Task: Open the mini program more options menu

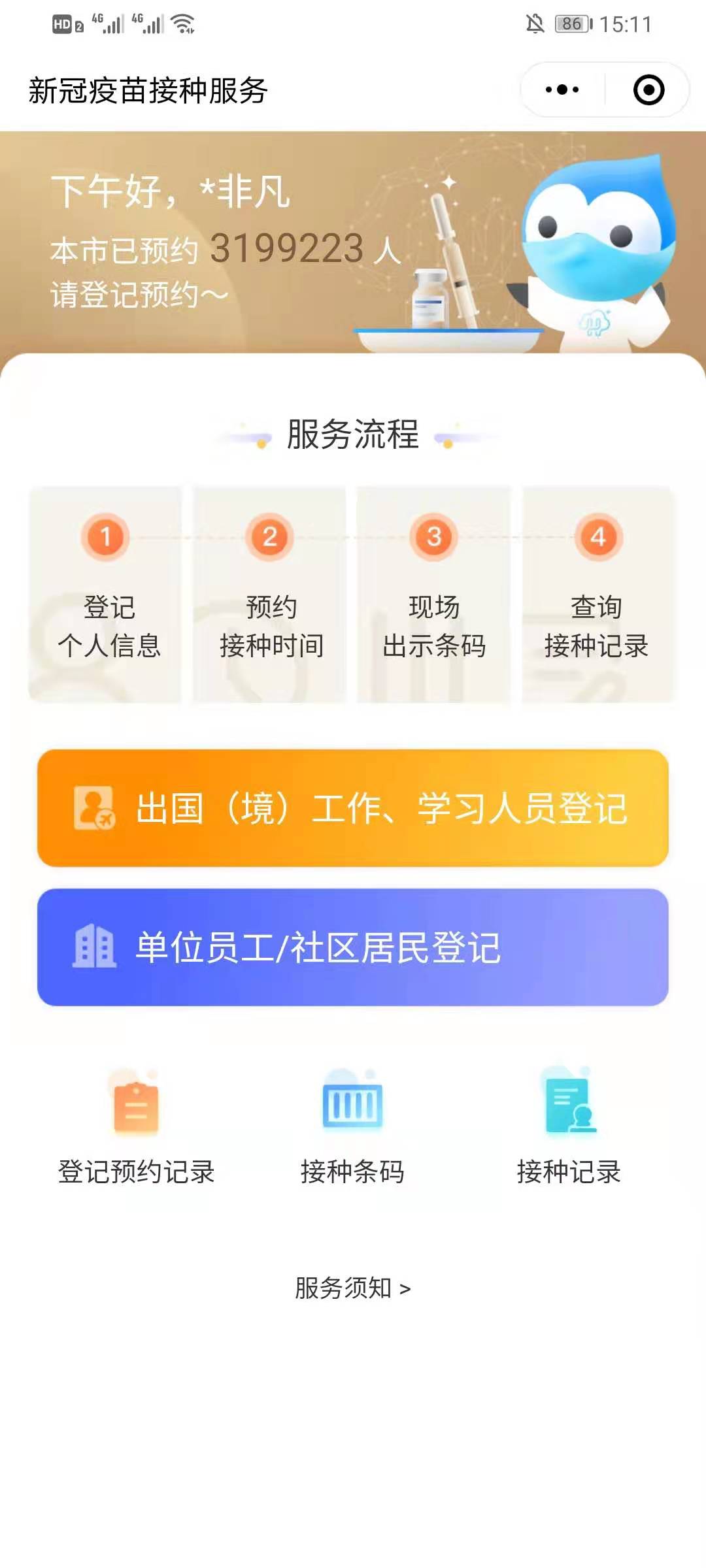Action: click(562, 90)
